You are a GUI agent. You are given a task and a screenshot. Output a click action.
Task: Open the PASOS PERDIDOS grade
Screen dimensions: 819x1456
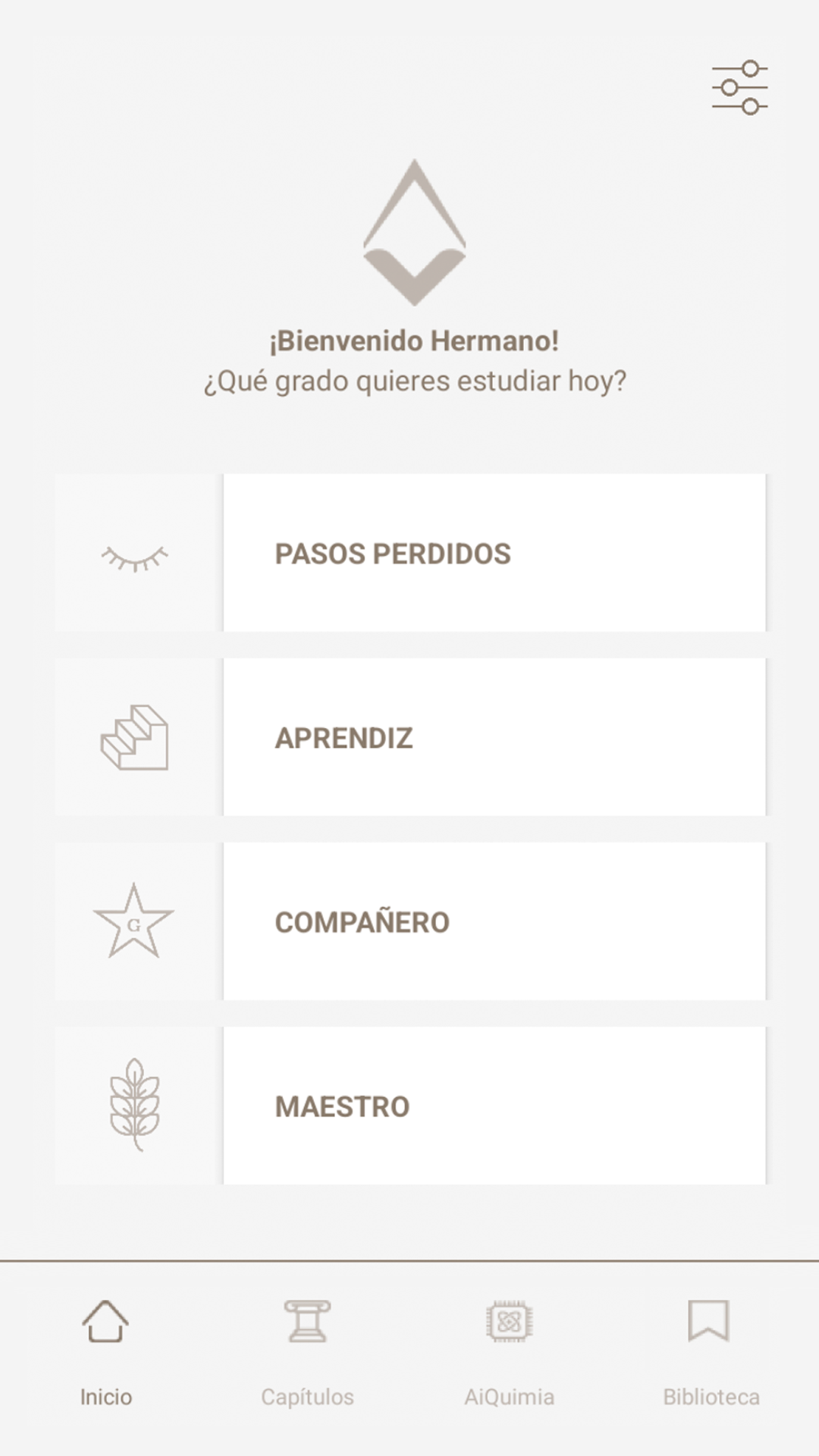[x=493, y=554]
